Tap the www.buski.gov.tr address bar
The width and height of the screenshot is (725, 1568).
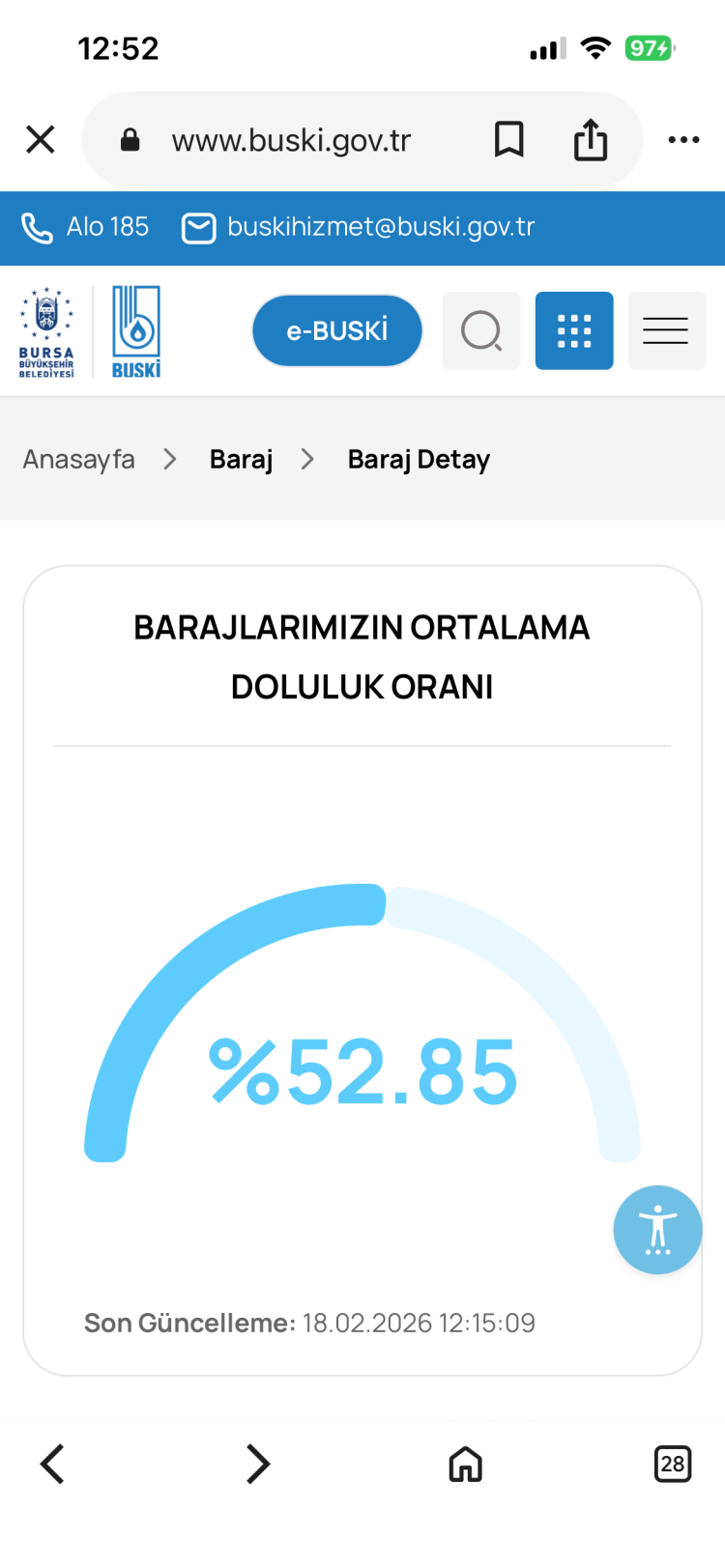(x=291, y=141)
